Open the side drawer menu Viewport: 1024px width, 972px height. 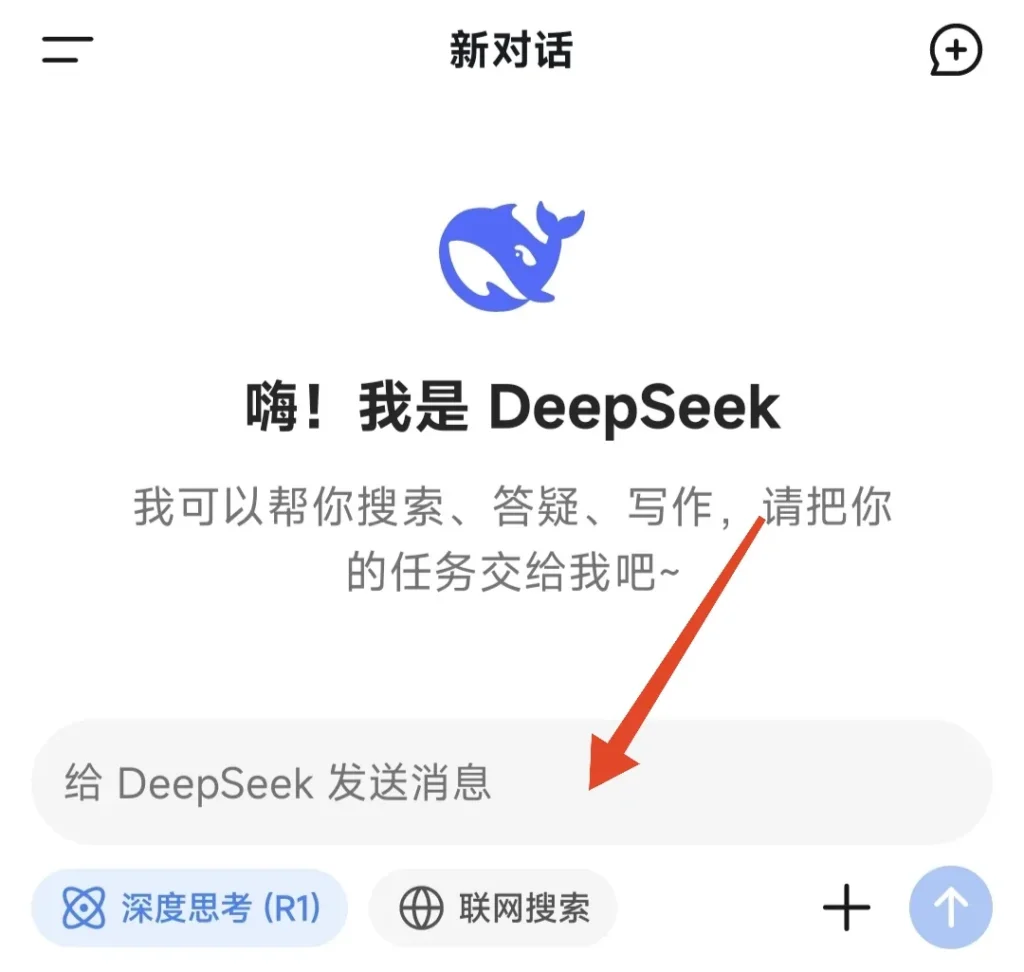pos(67,50)
